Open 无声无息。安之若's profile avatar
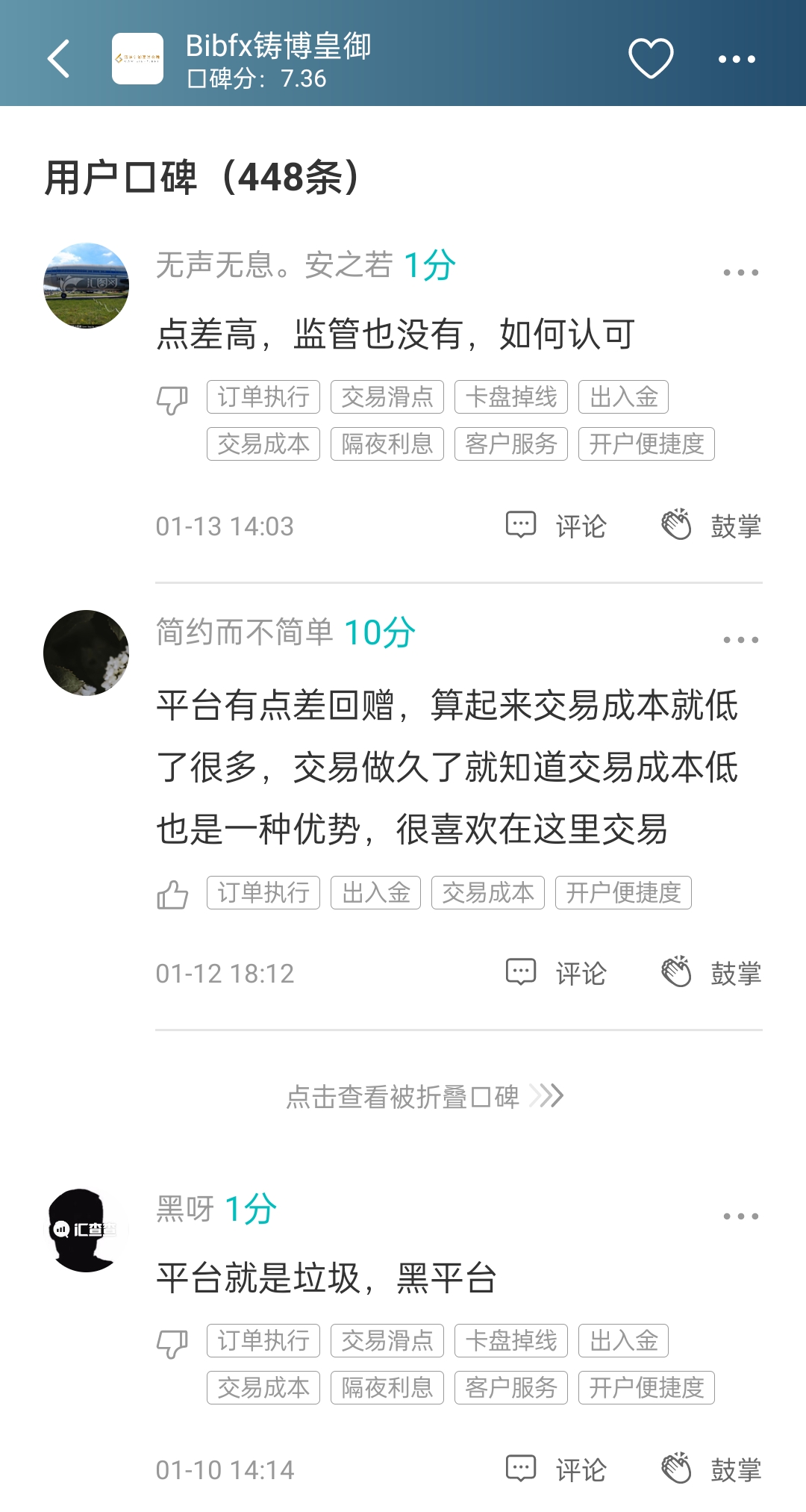Image resolution: width=806 pixels, height=1512 pixels. click(87, 285)
